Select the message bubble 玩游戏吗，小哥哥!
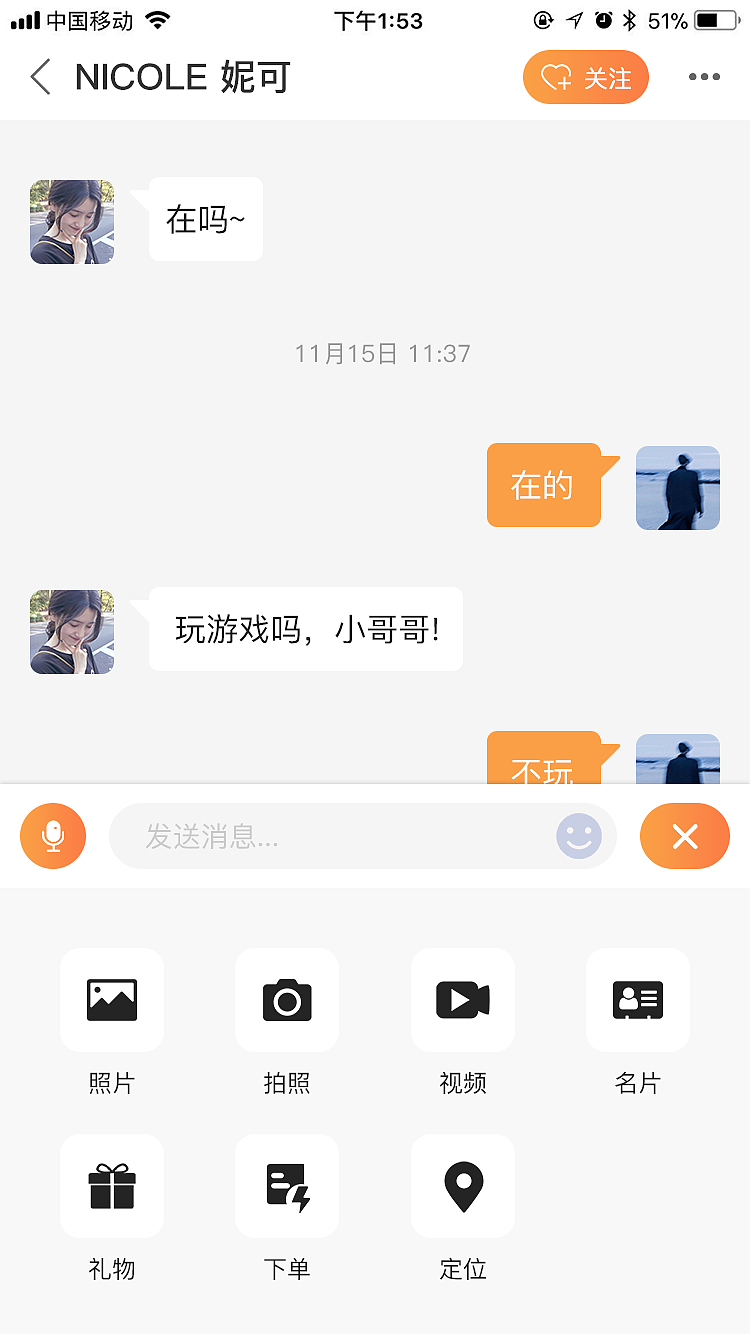This screenshot has height=1334, width=750. (304, 630)
